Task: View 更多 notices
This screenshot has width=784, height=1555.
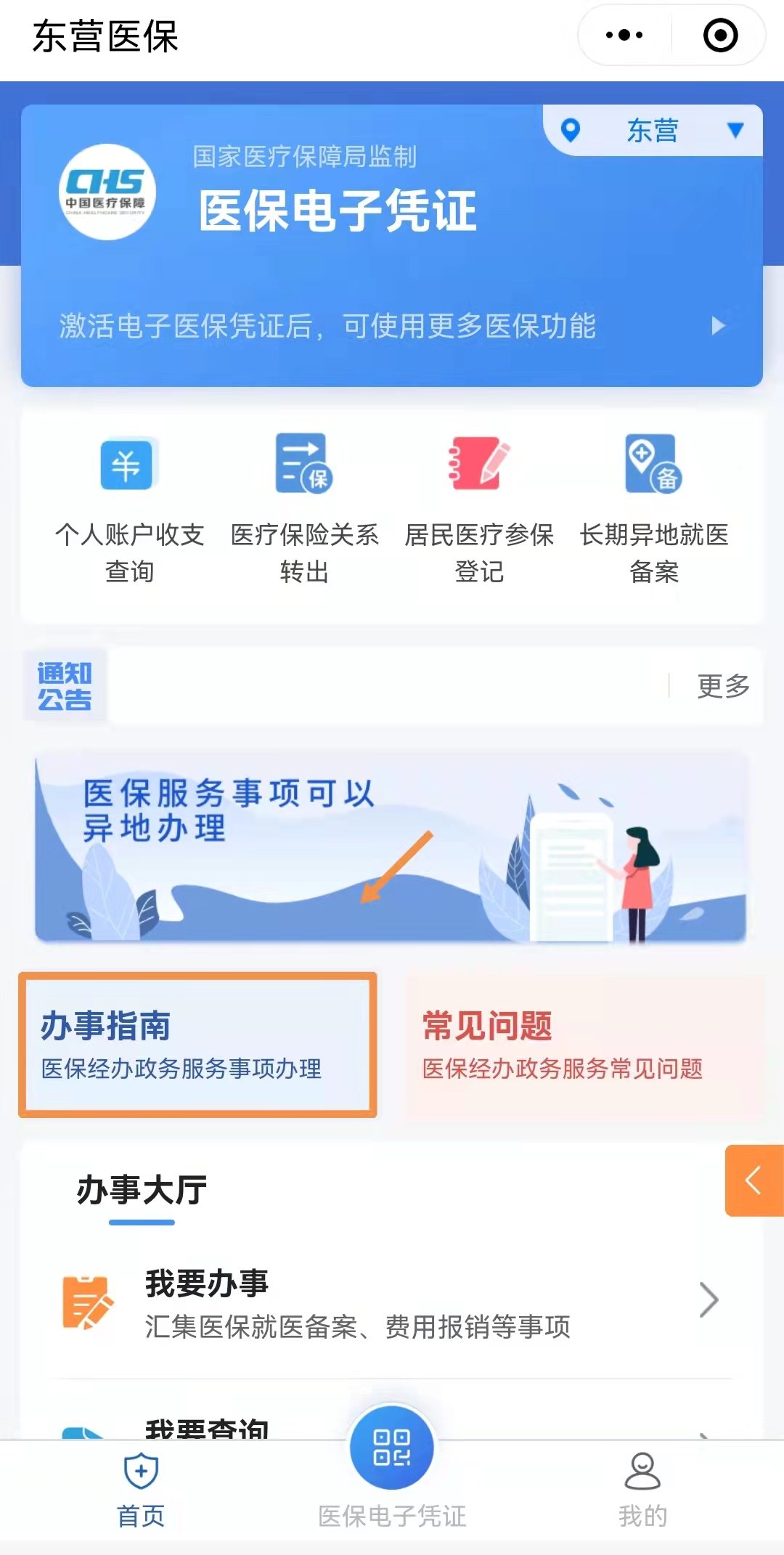Action: tap(723, 685)
